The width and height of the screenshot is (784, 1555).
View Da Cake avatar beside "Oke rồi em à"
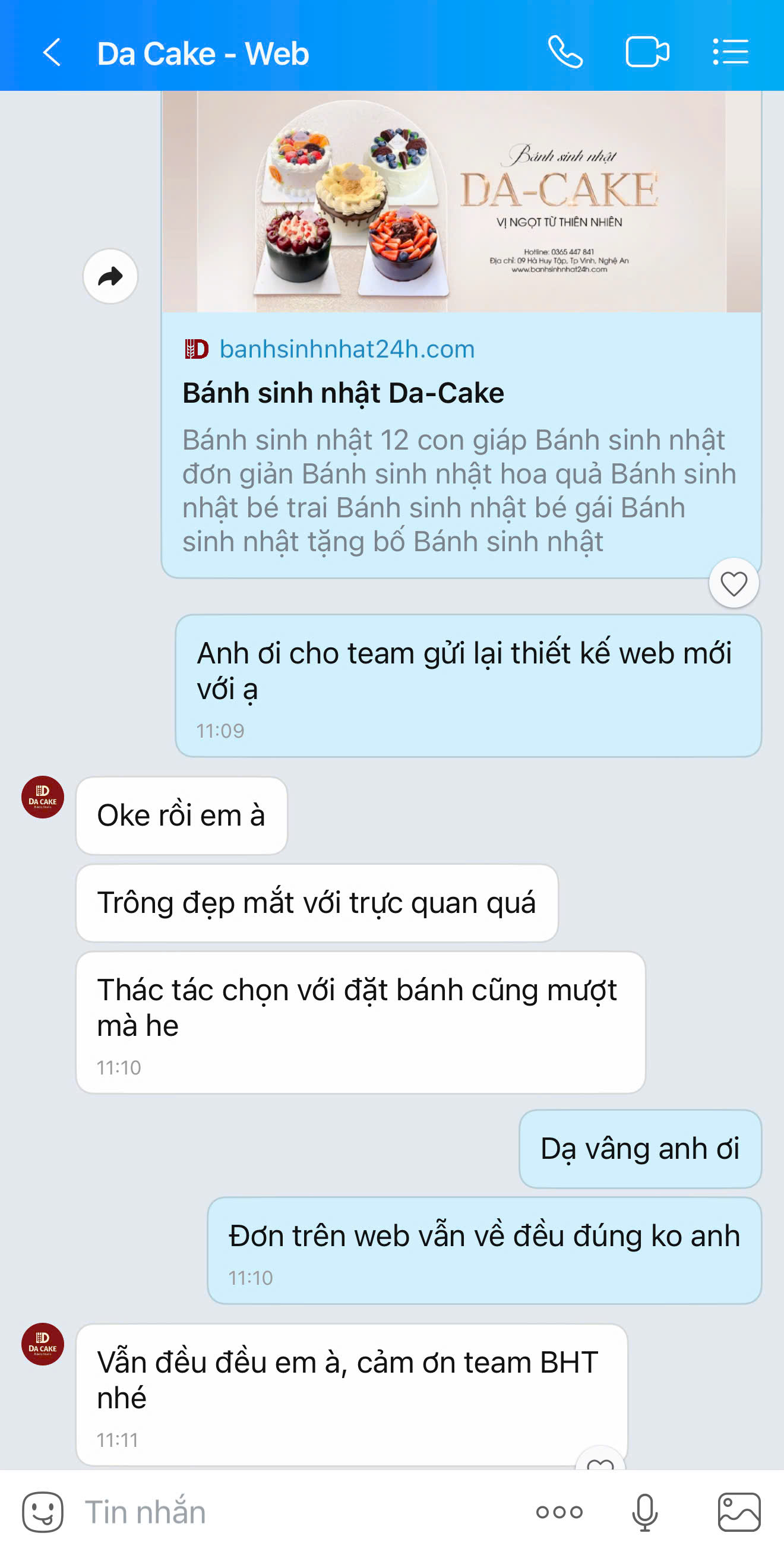point(43,798)
